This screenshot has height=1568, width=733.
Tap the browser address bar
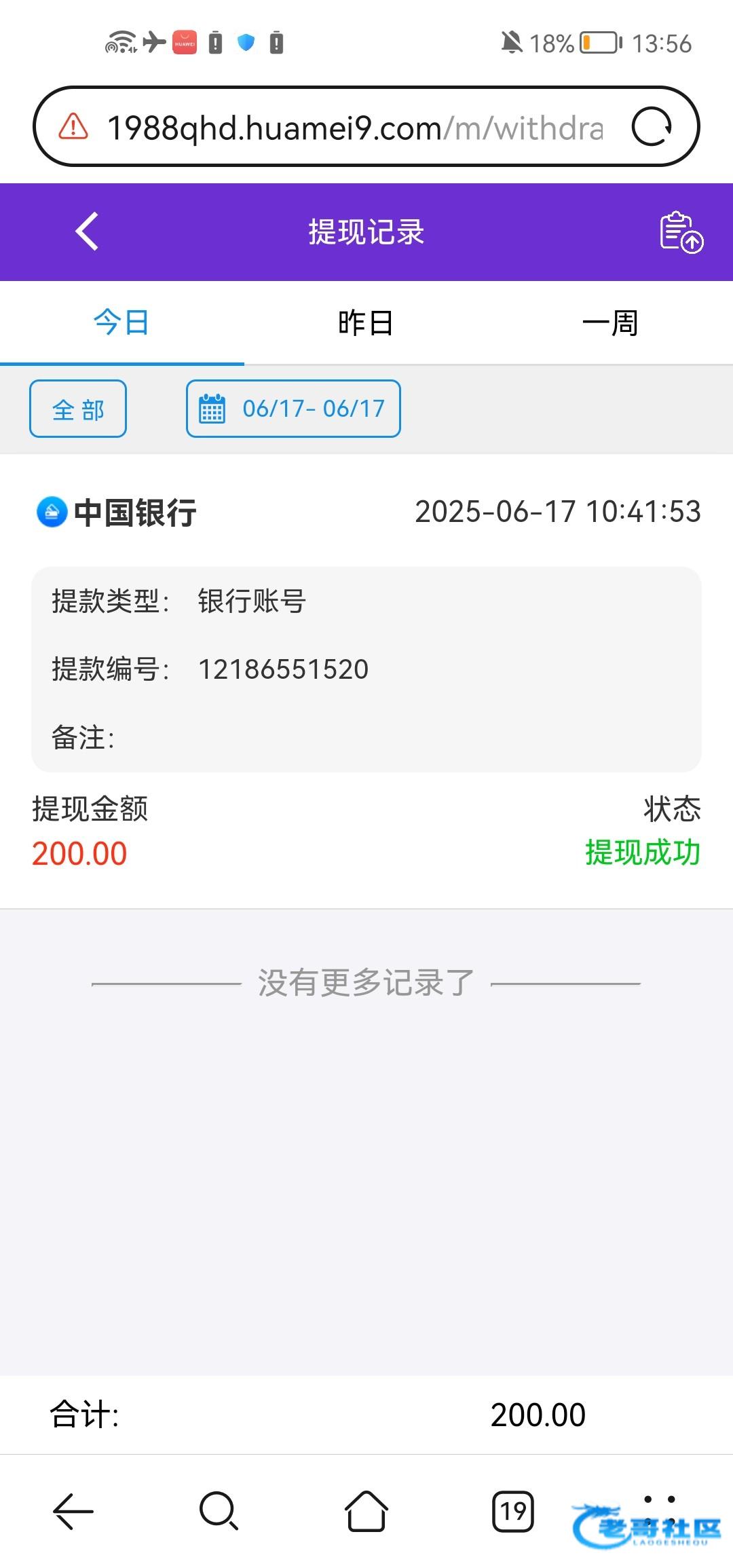355,128
